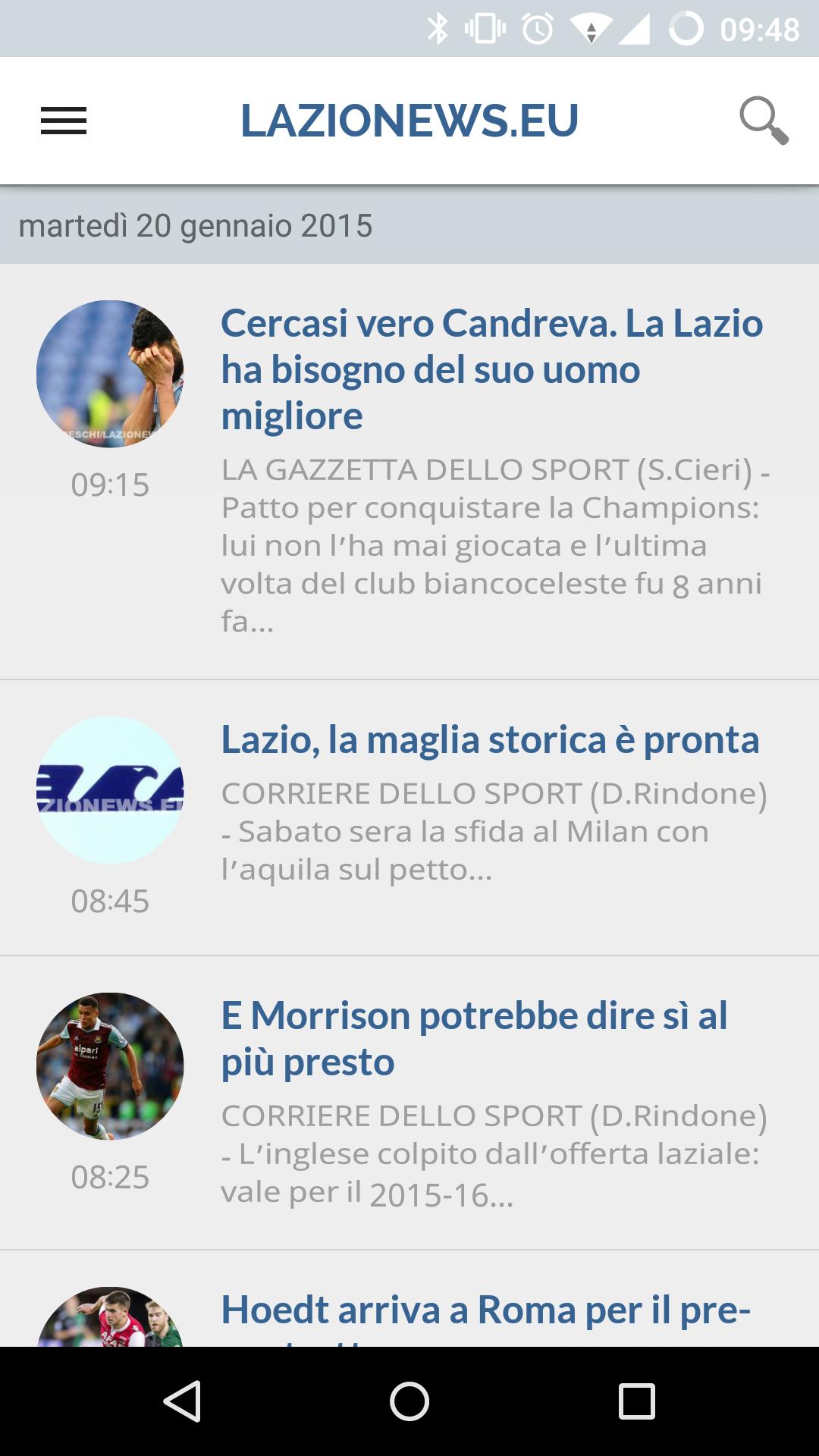Open the Candreva article headline

coord(491,370)
